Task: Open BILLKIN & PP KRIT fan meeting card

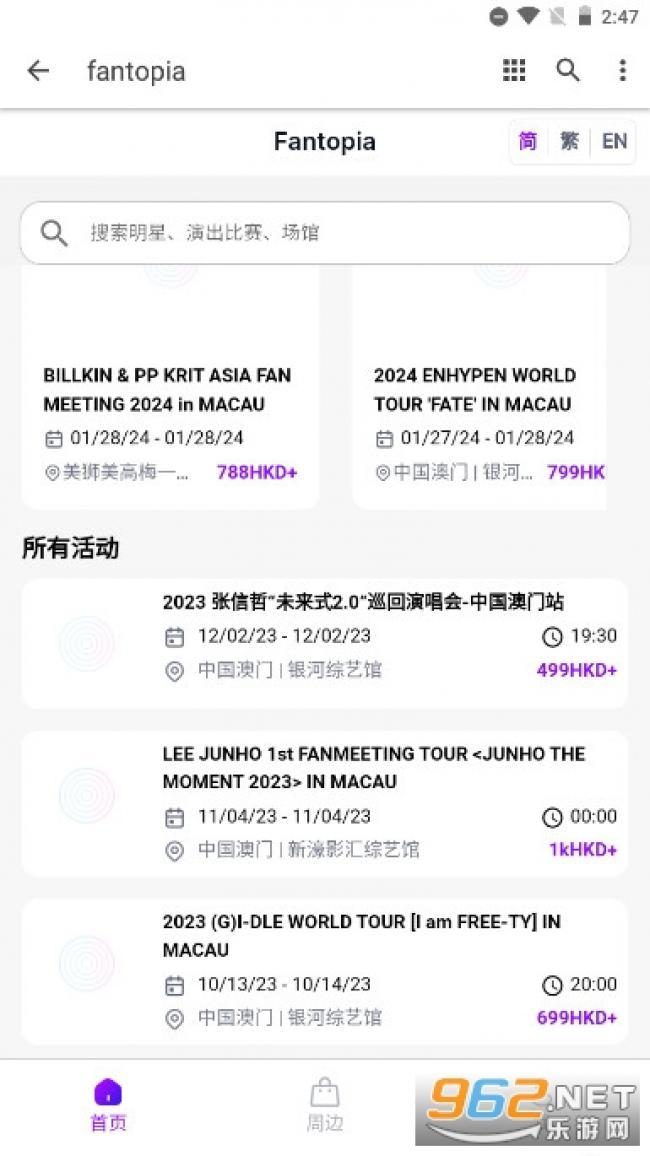Action: point(170,389)
